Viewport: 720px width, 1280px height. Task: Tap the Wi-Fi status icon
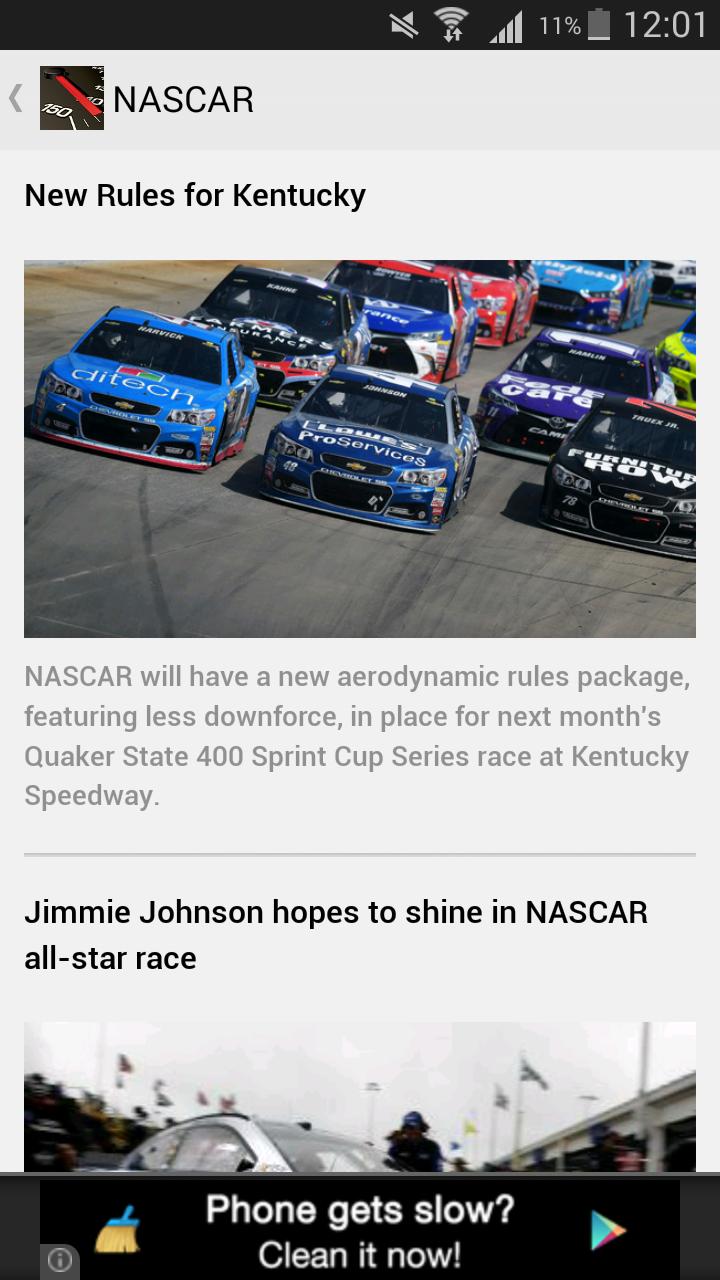click(452, 22)
